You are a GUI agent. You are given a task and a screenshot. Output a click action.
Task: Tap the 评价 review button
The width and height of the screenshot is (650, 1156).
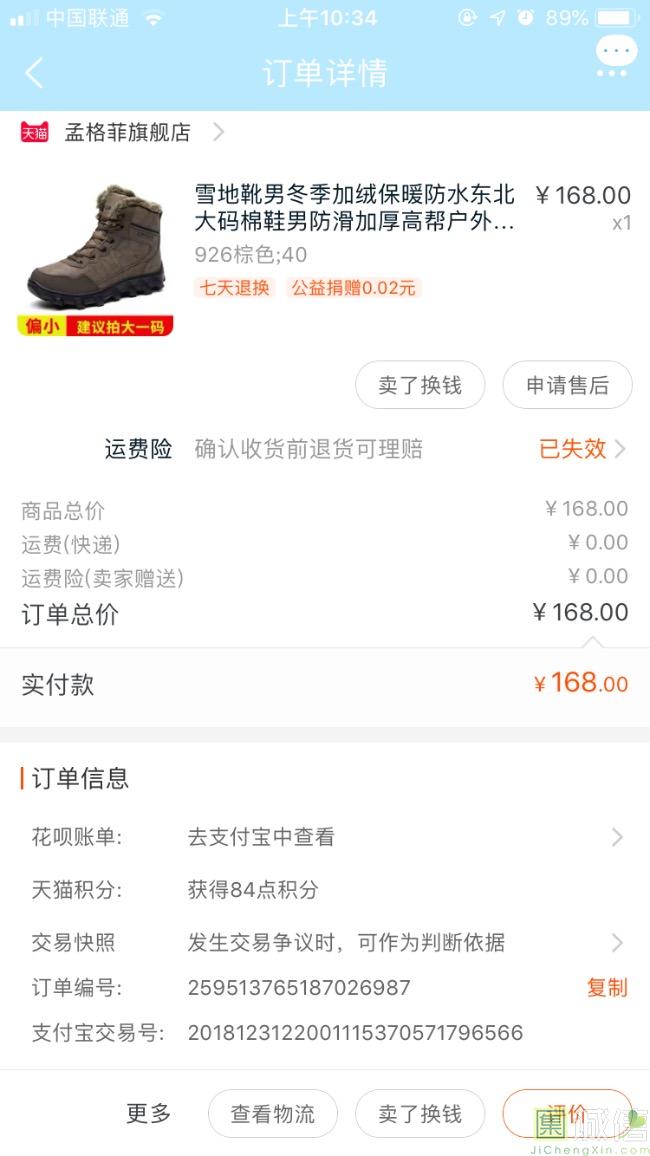(x=567, y=1113)
